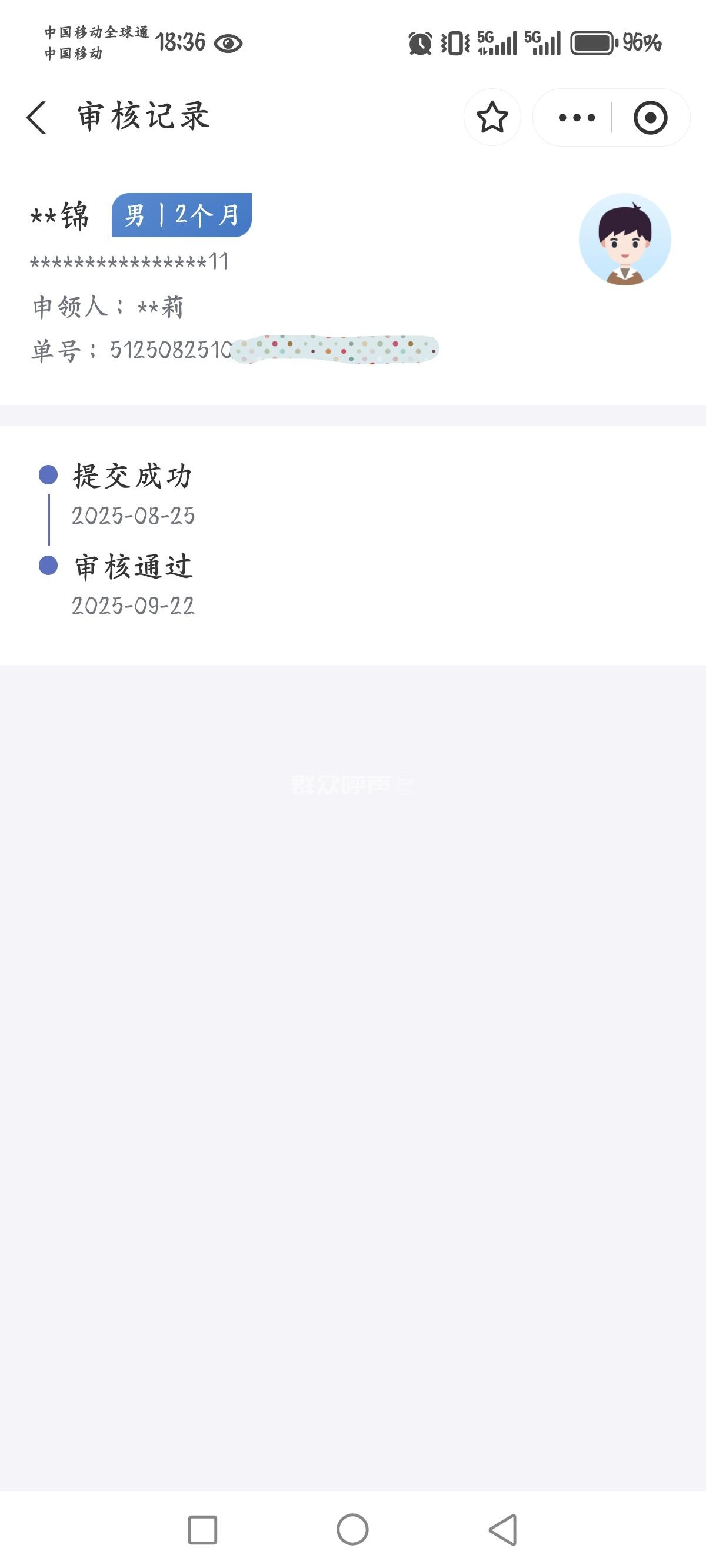Open the three-dot more menu
Image resolution: width=706 pixels, height=1568 pixels.
(577, 118)
